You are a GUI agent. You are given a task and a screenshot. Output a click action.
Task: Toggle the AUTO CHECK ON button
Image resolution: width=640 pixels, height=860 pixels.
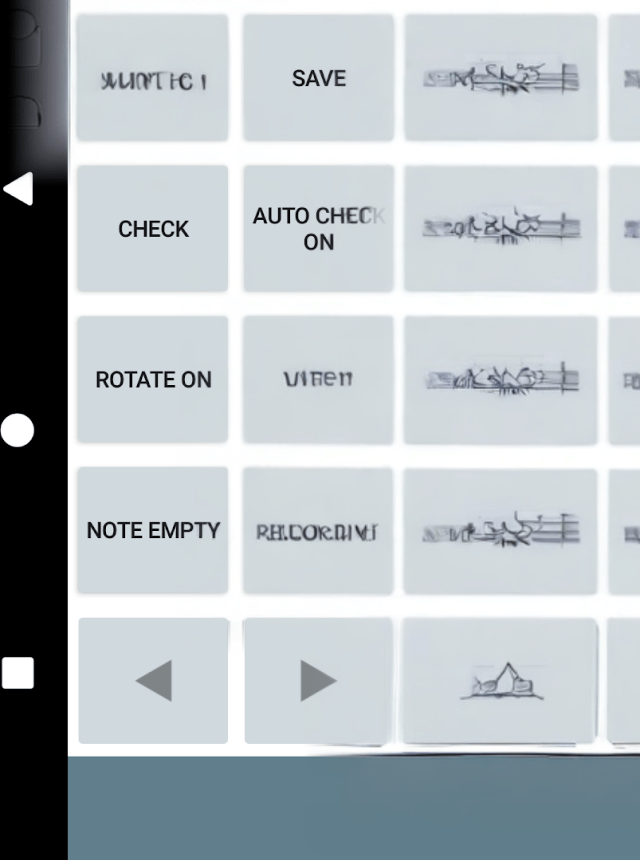318,229
